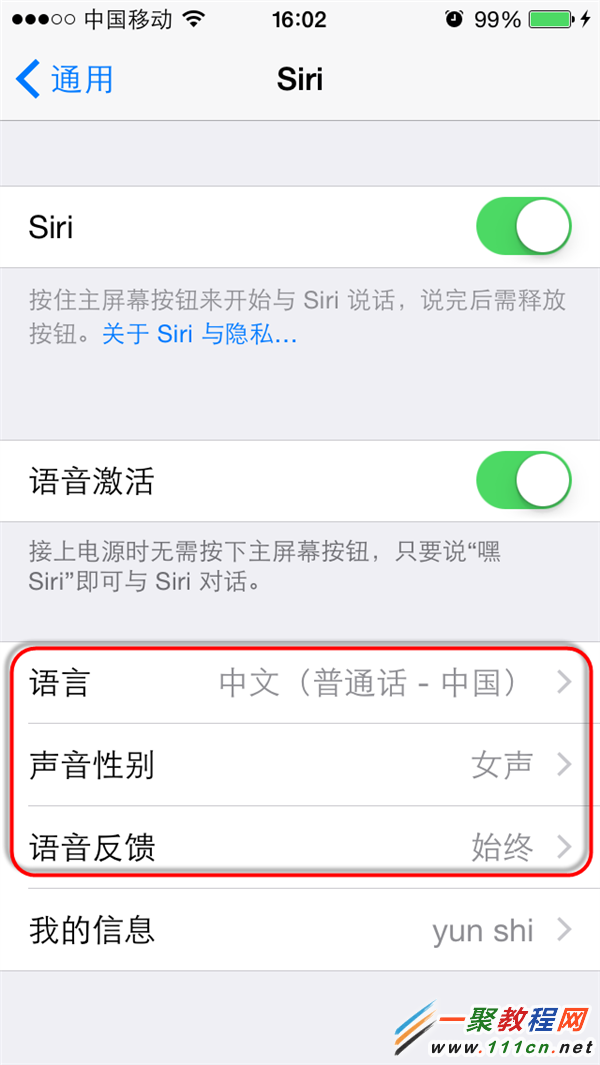Change the 声音性别 option

point(300,766)
